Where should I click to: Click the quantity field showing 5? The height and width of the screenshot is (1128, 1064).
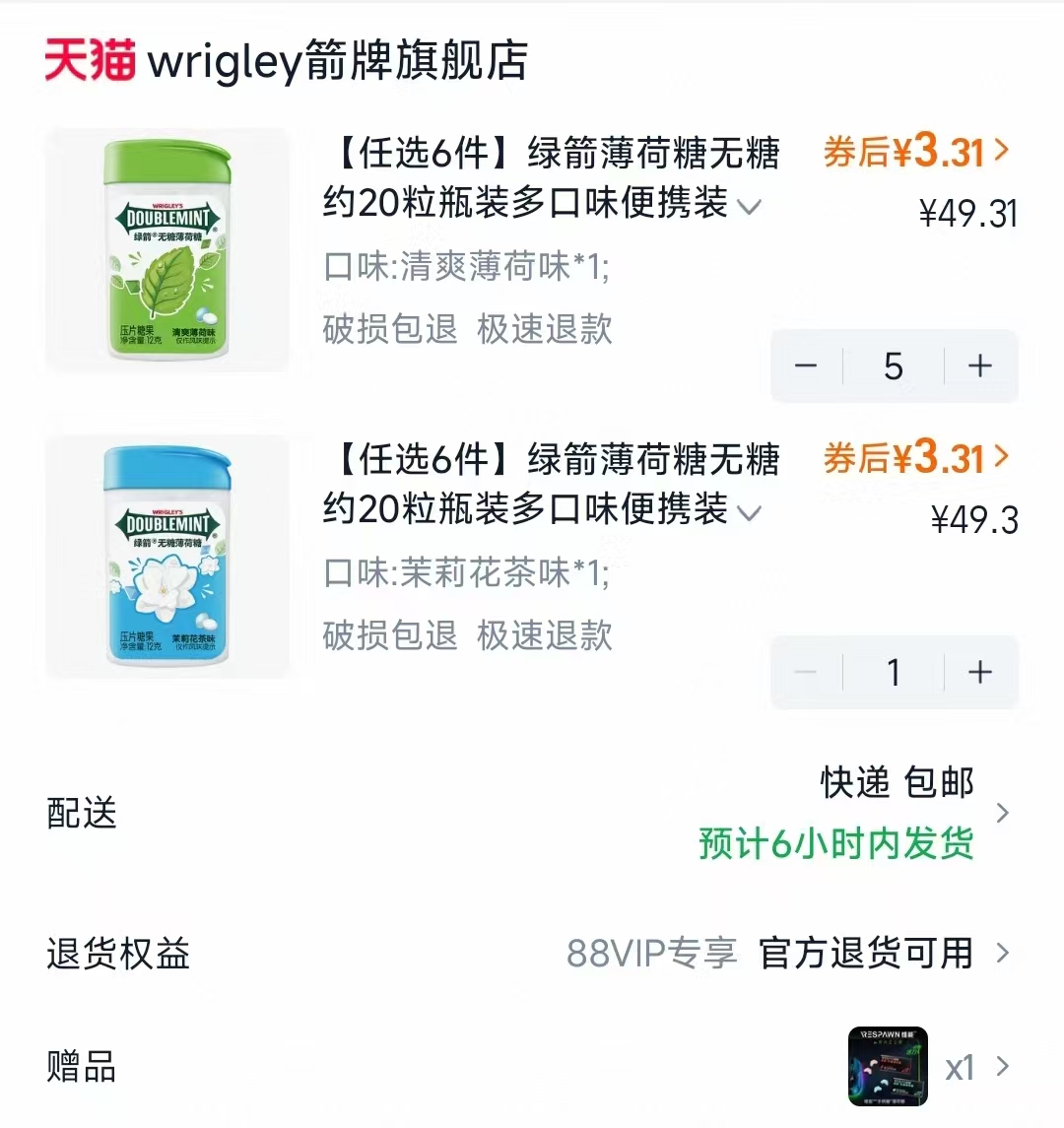pos(894,365)
